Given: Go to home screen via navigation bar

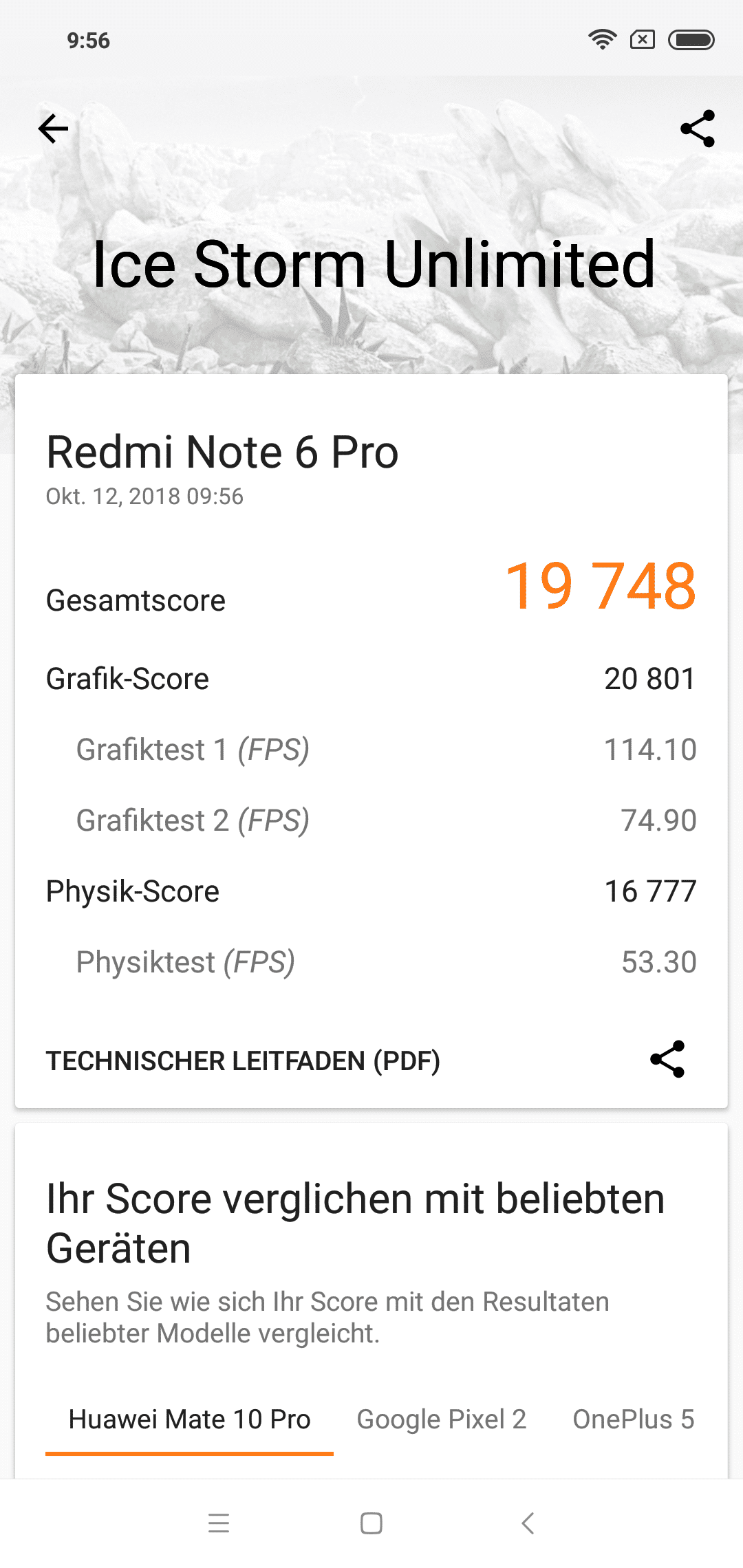Looking at the screenshot, I should (x=371, y=1523).
